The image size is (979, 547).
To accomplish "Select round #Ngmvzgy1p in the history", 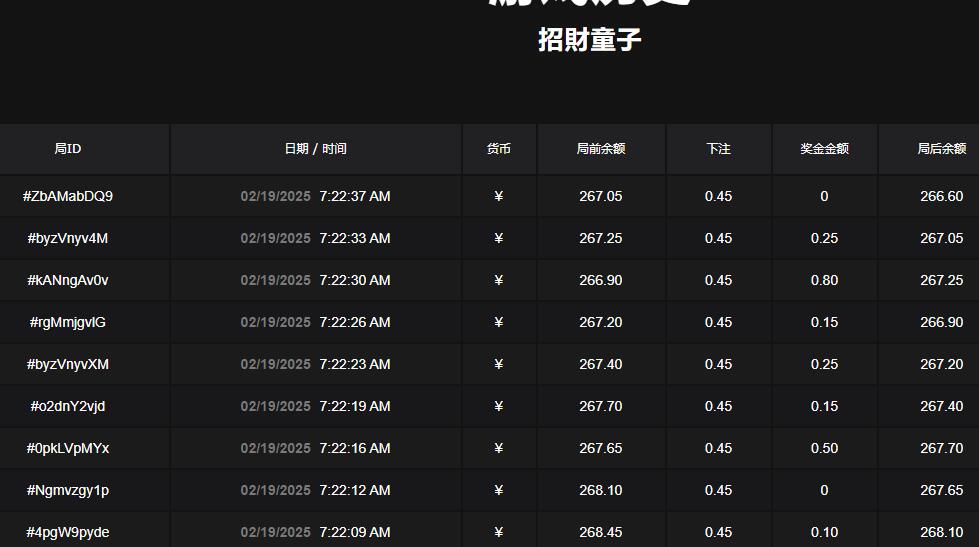I will [68, 490].
